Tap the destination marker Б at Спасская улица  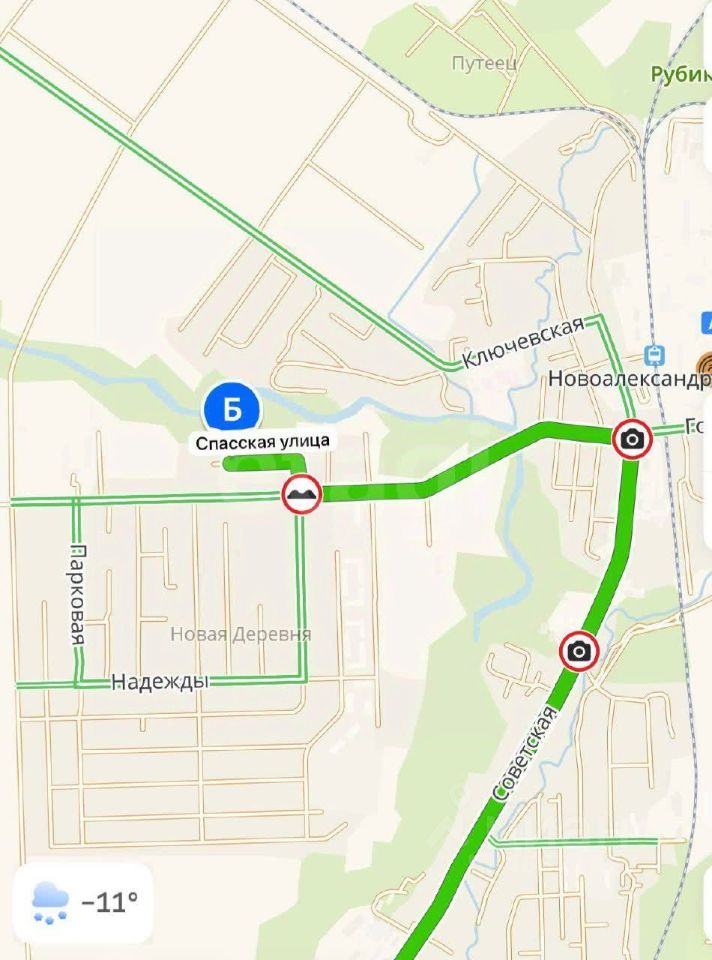click(x=232, y=408)
